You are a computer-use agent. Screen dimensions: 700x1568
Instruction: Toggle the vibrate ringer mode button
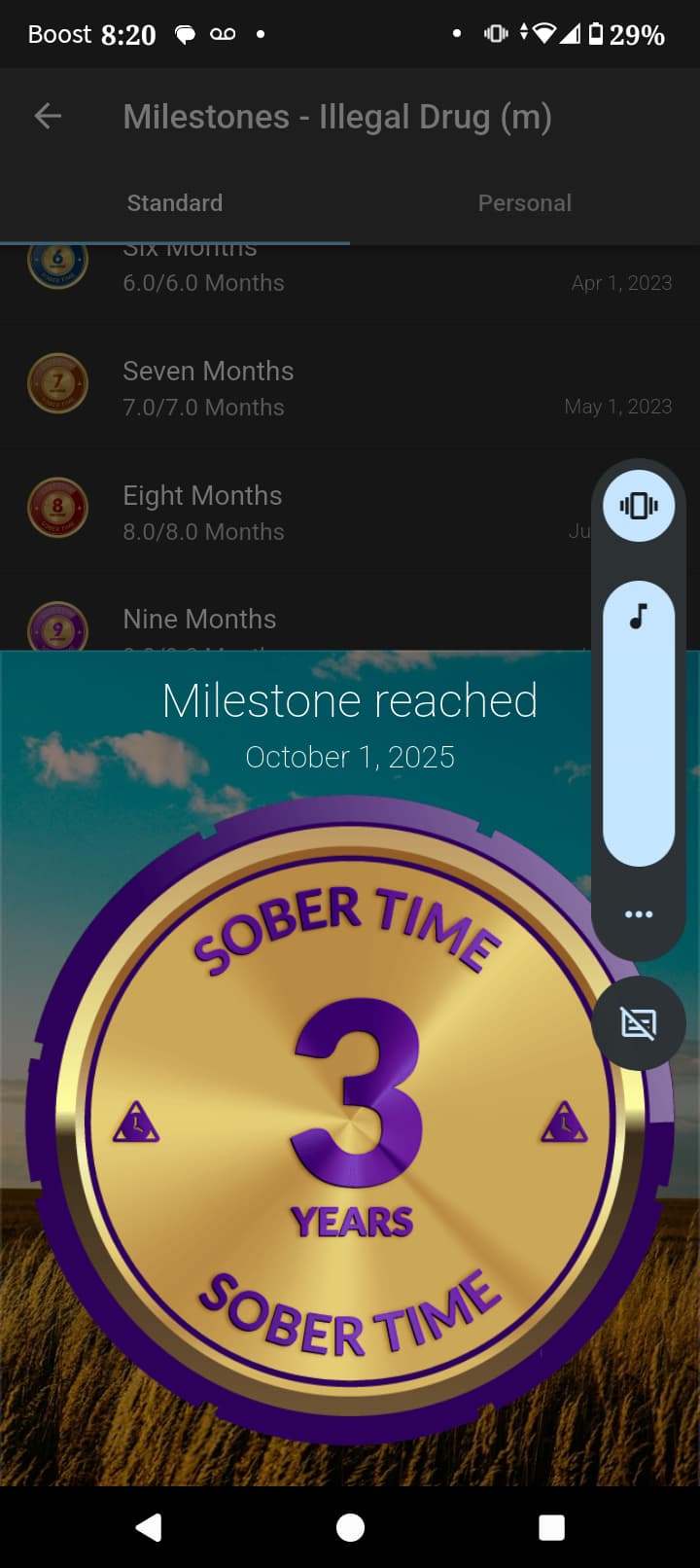tap(639, 505)
